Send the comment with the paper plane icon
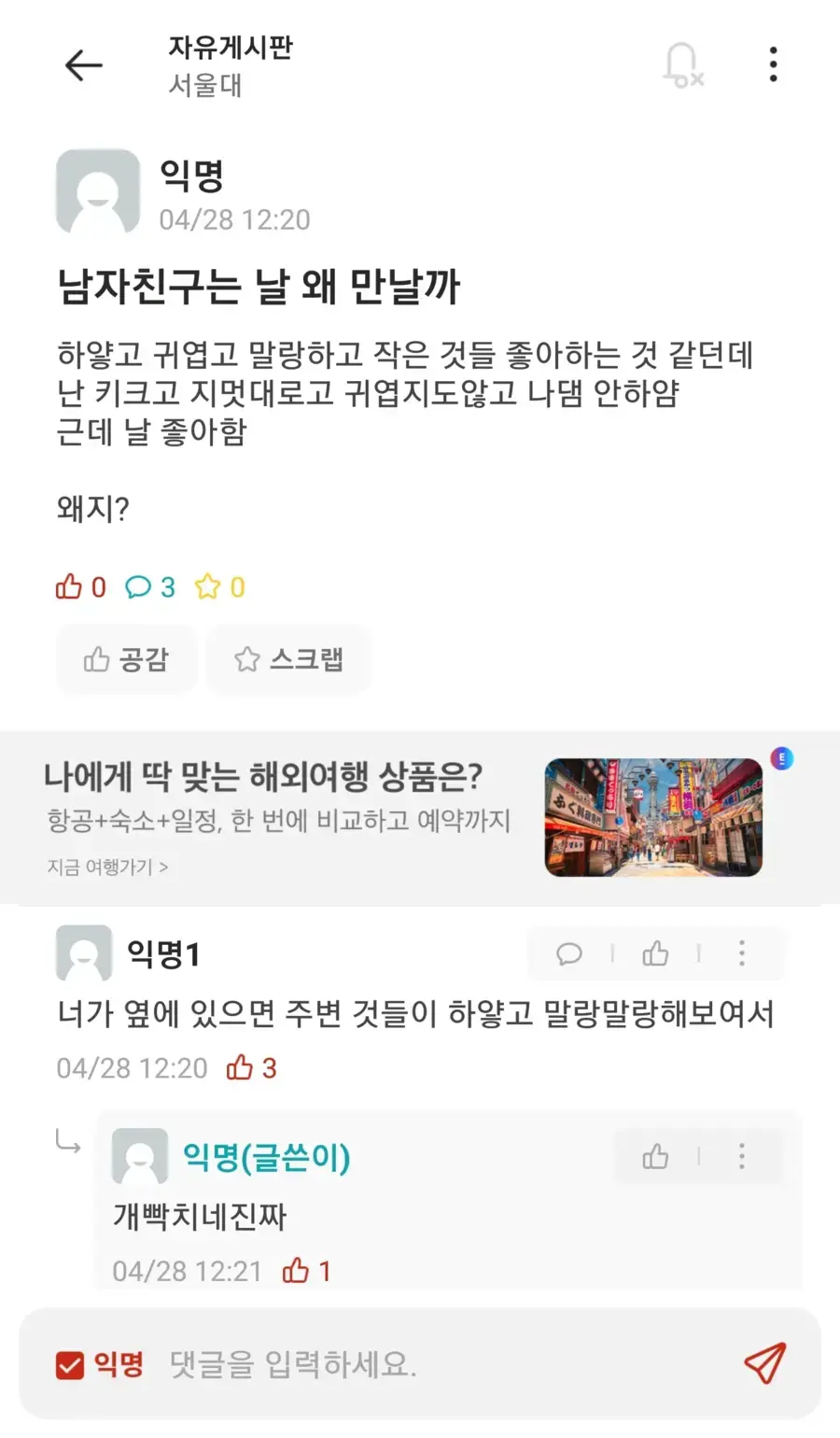Viewport: 840px width, 1438px height. pyautogui.click(x=765, y=1365)
